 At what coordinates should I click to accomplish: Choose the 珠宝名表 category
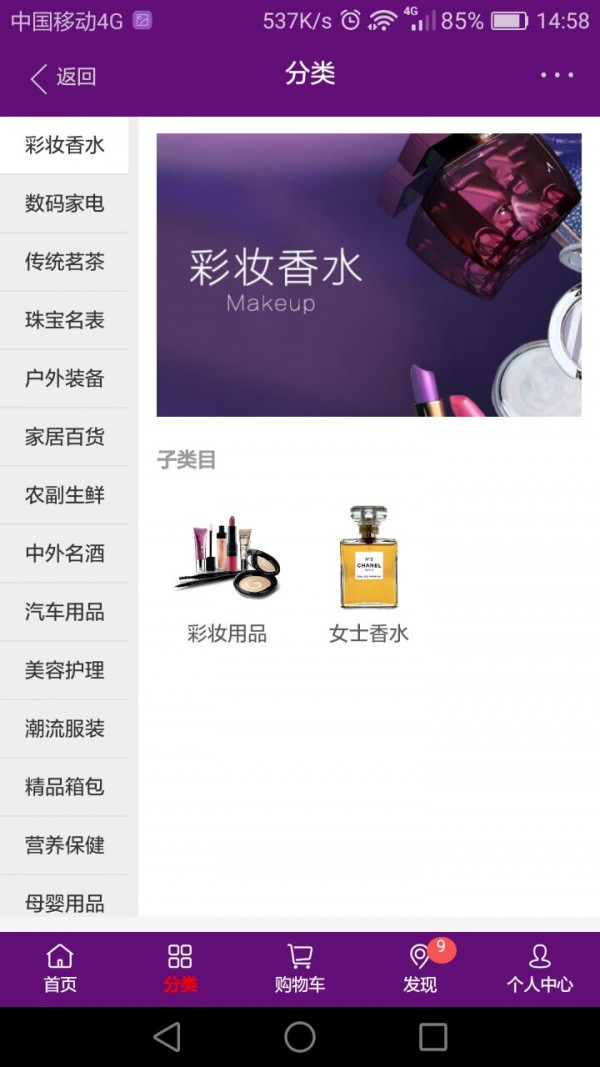click(x=65, y=321)
